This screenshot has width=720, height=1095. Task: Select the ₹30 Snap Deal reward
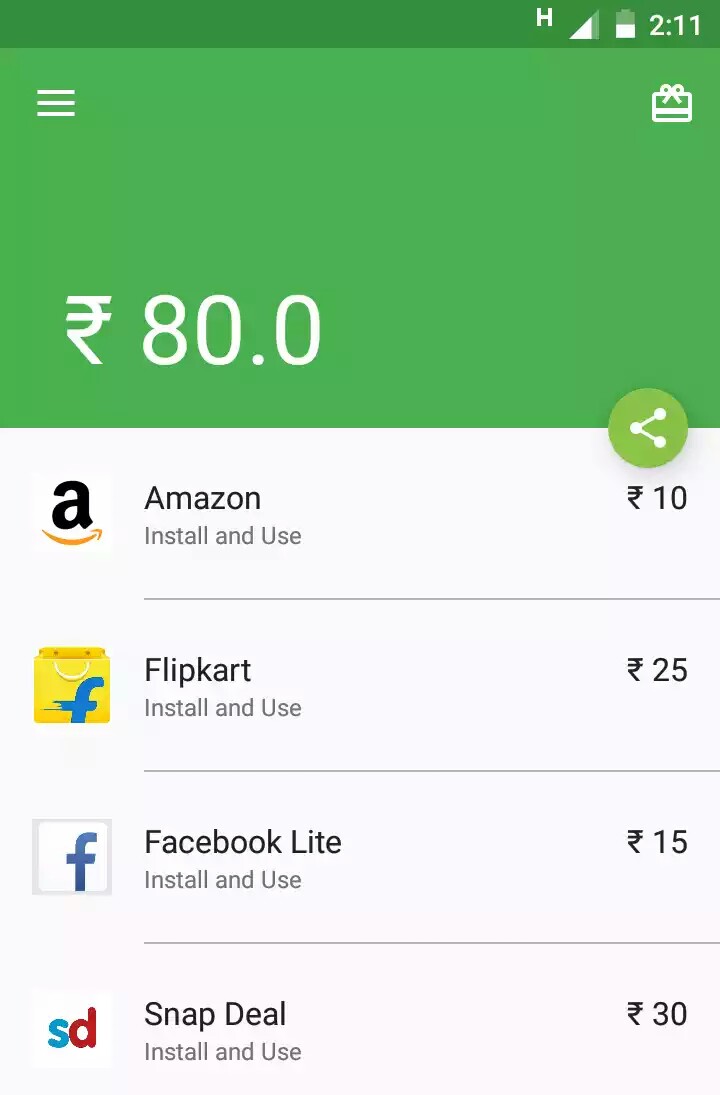click(x=657, y=1014)
